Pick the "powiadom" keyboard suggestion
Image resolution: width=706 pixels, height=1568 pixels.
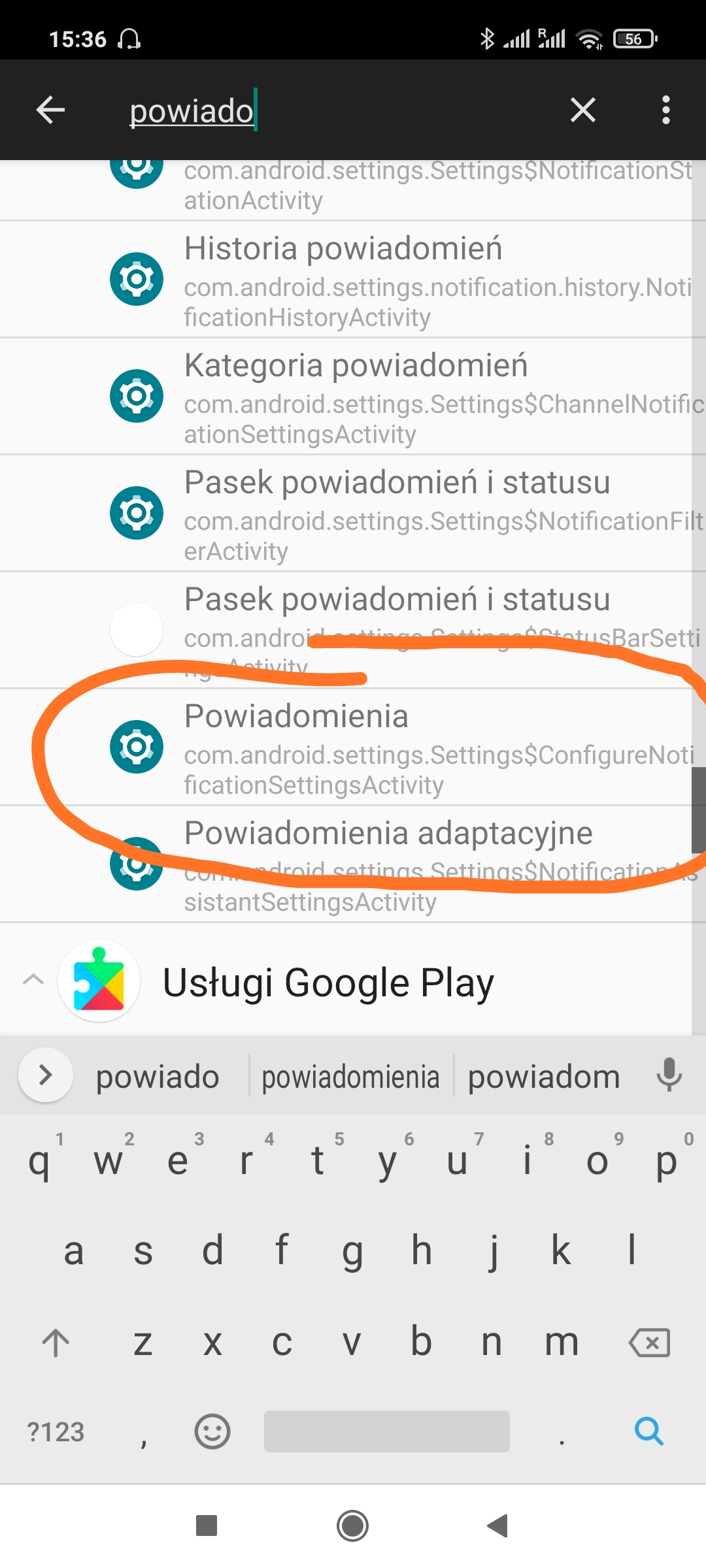pyautogui.click(x=544, y=1077)
